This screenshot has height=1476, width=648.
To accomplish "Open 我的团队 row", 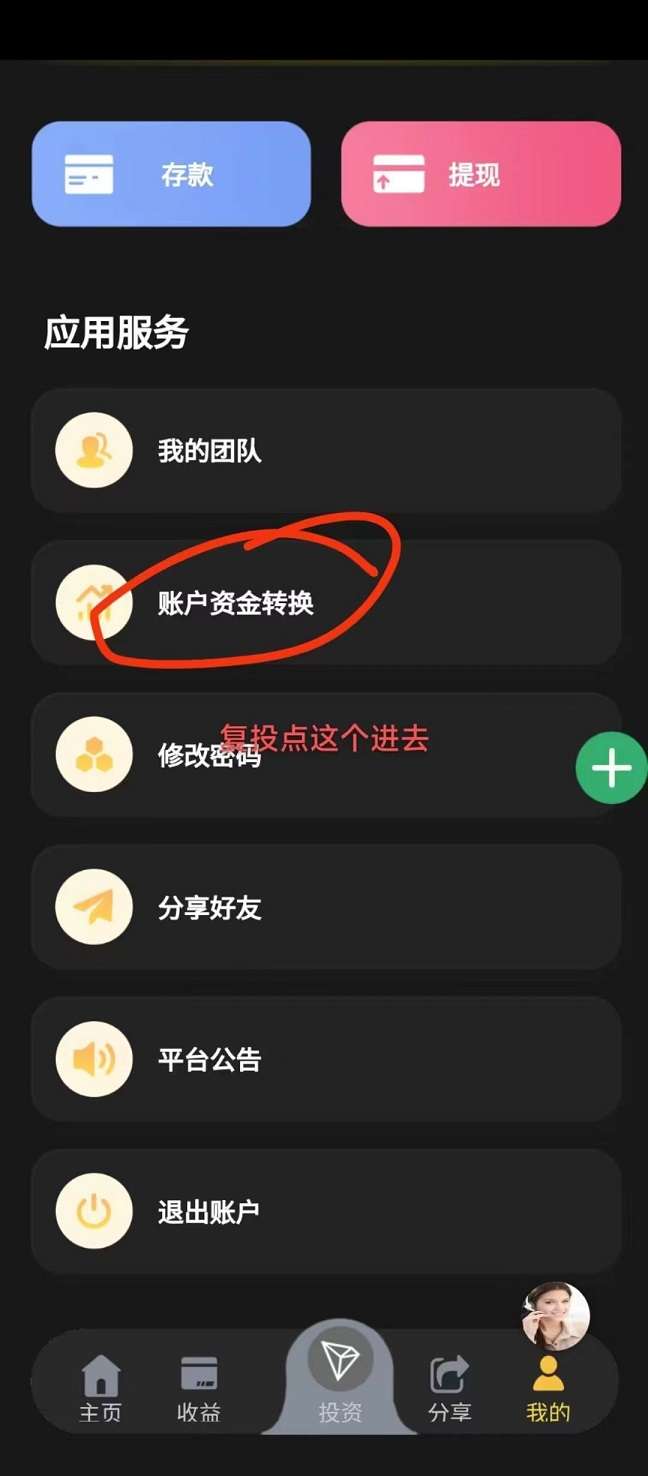I will click(326, 451).
